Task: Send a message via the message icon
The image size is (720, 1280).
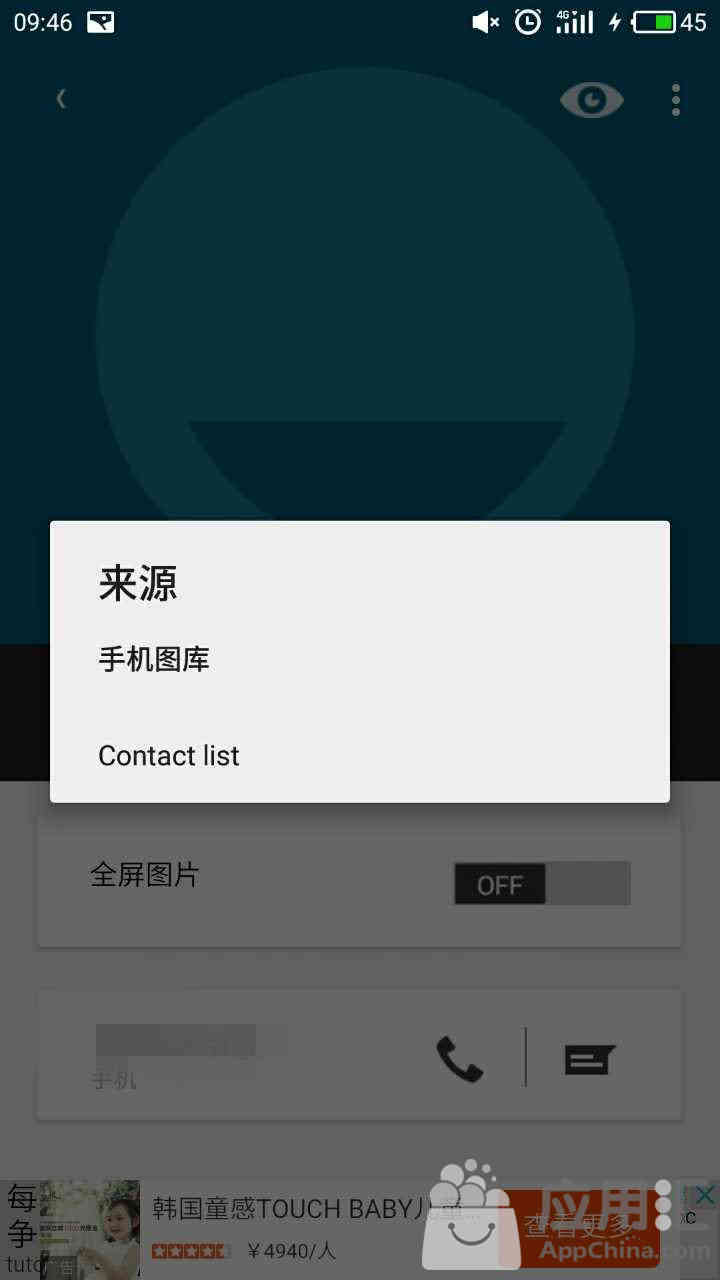Action: tap(590, 1059)
